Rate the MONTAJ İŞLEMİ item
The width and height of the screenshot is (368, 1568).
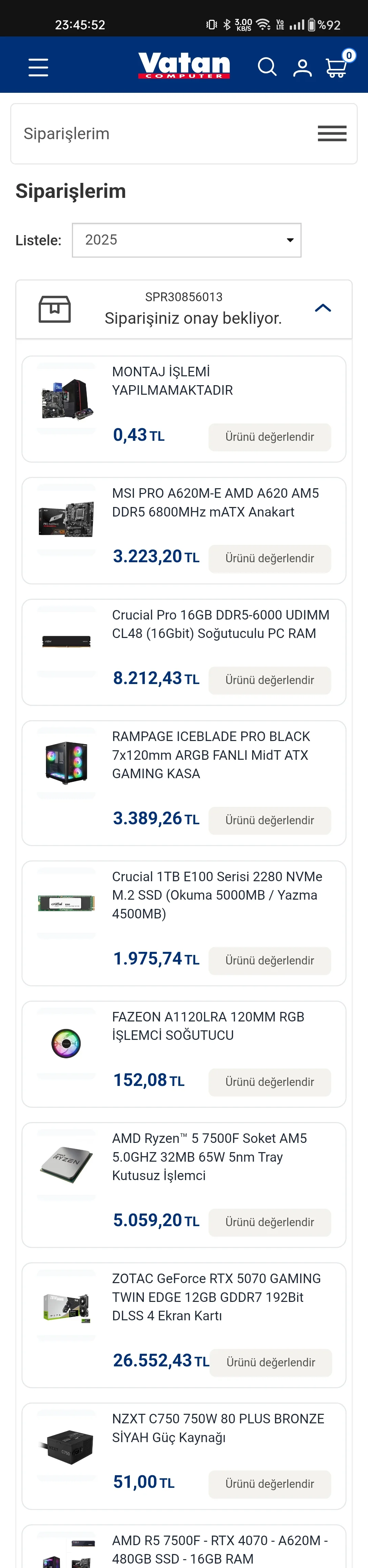270,437
